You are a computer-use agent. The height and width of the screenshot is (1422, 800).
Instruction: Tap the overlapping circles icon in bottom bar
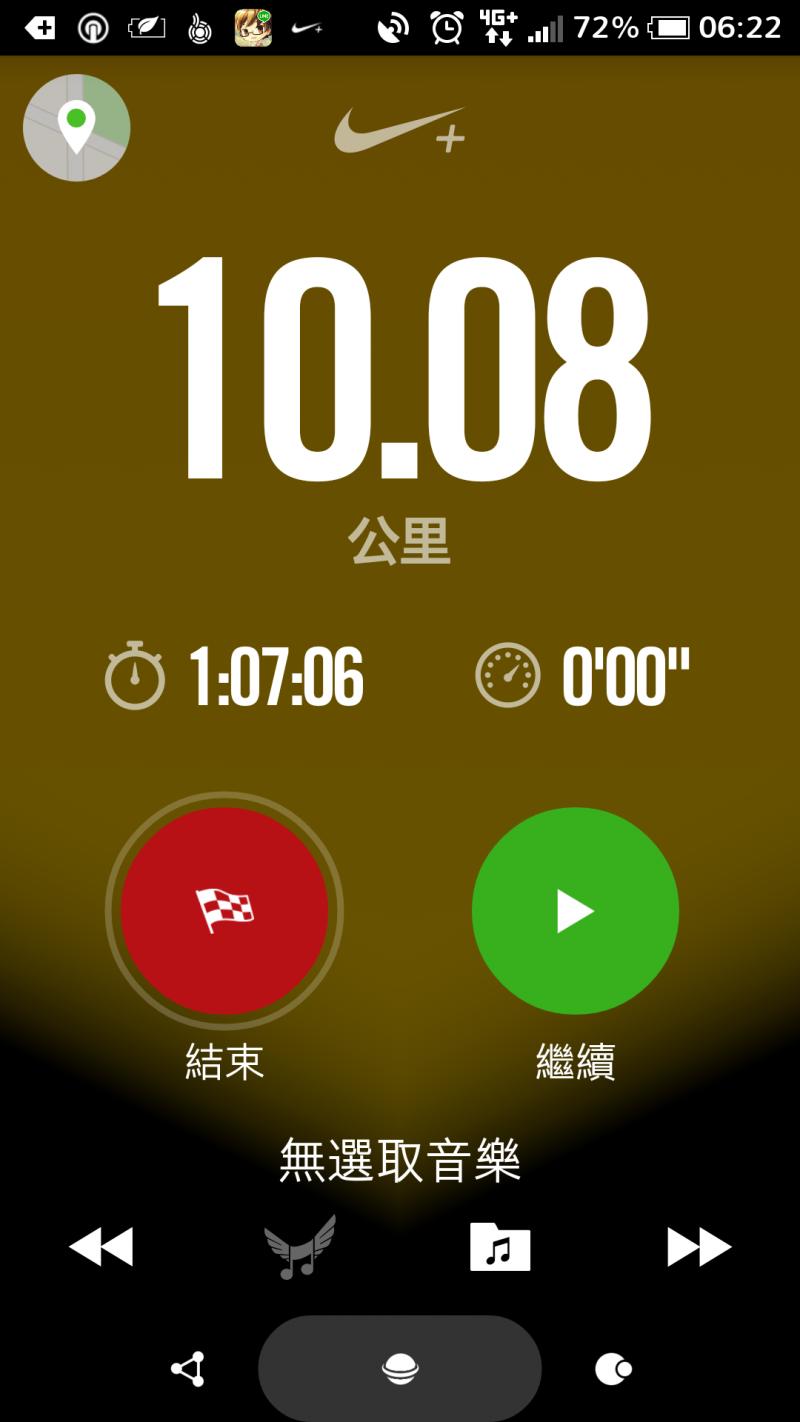coord(613,1369)
